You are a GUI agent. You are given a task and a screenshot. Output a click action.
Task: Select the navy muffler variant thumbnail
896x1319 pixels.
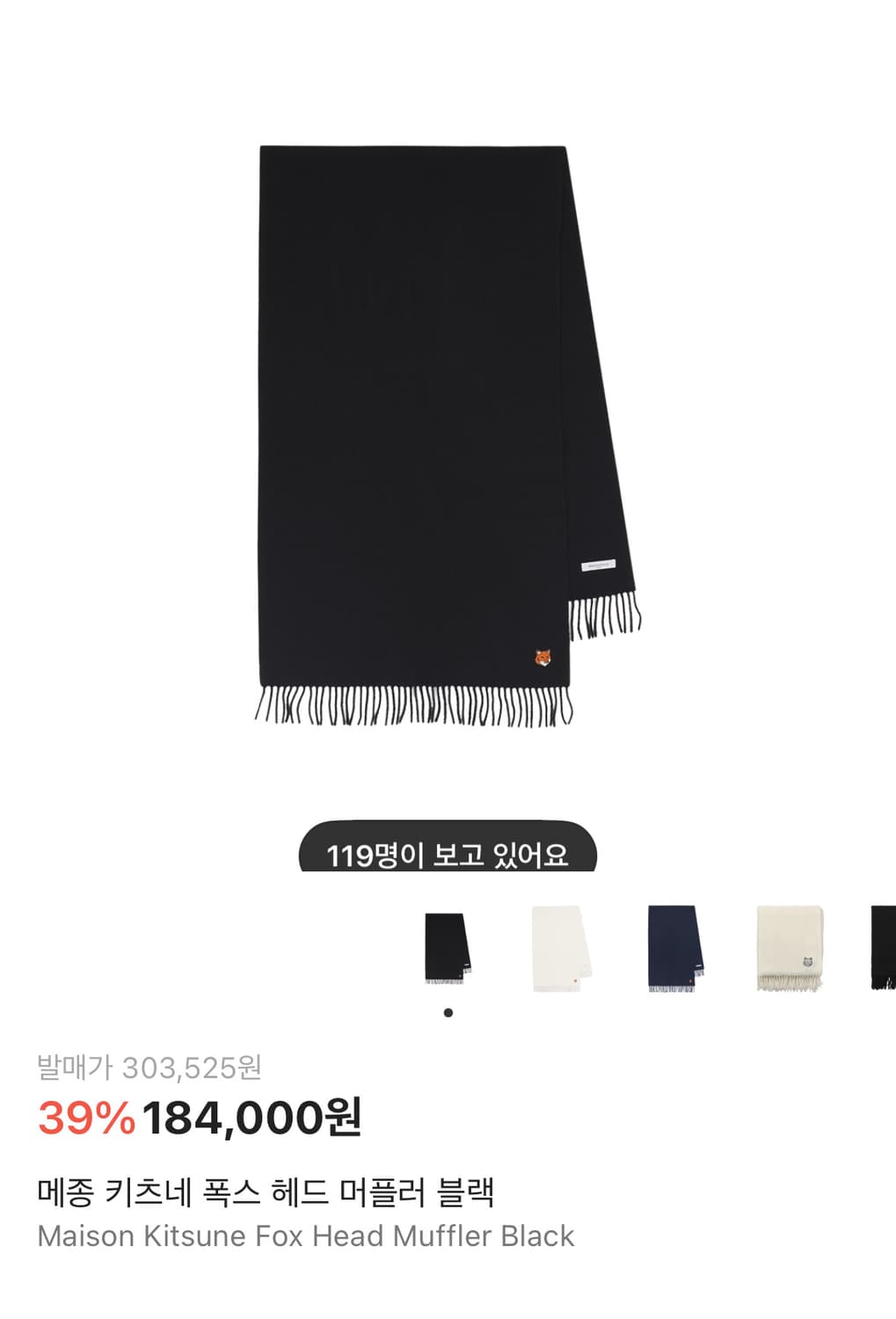coord(675,950)
